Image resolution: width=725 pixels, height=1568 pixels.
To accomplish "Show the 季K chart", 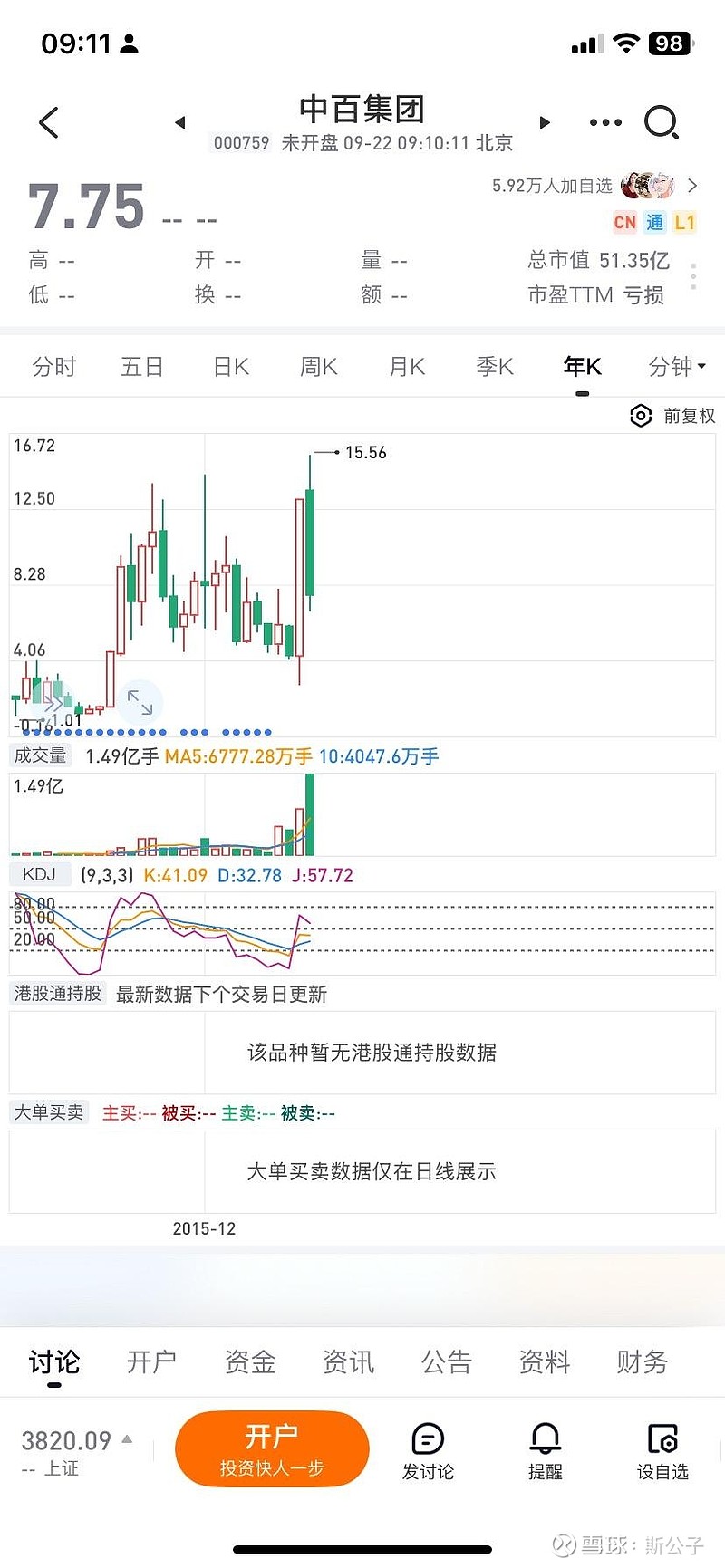I will 495,367.
